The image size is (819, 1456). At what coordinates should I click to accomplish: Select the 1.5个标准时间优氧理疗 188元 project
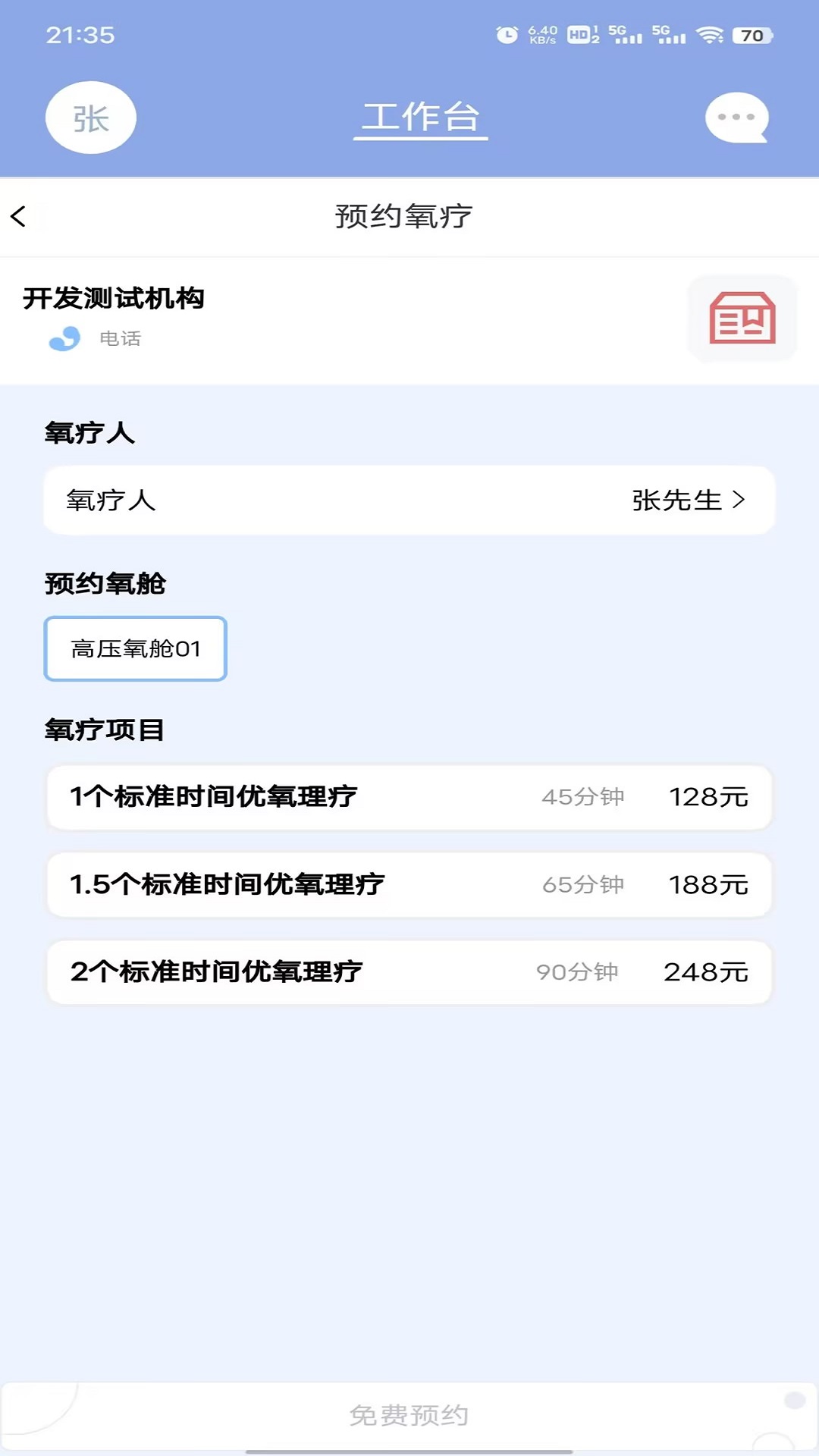point(409,884)
